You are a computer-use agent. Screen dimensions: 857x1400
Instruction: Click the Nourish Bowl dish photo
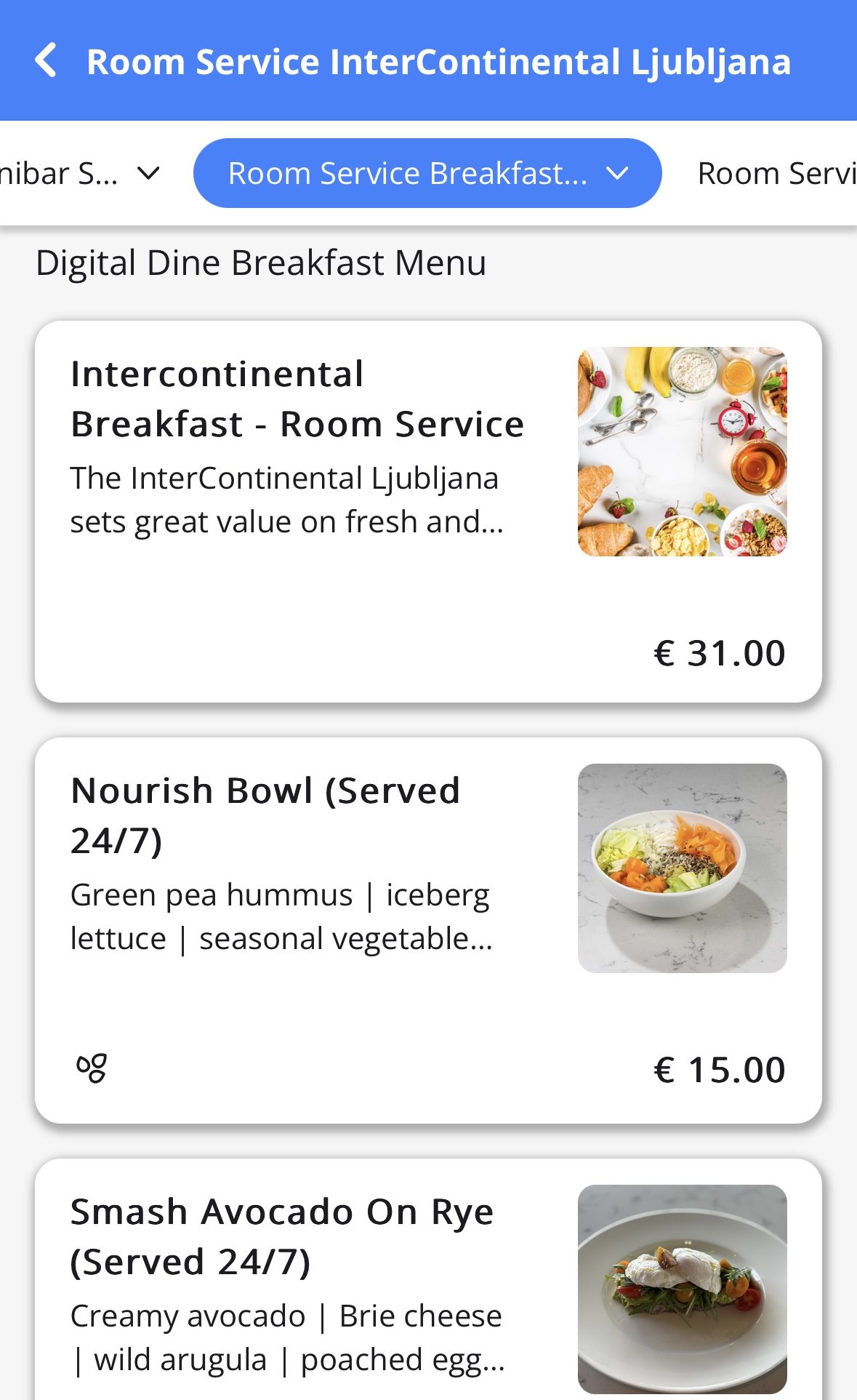(x=682, y=869)
